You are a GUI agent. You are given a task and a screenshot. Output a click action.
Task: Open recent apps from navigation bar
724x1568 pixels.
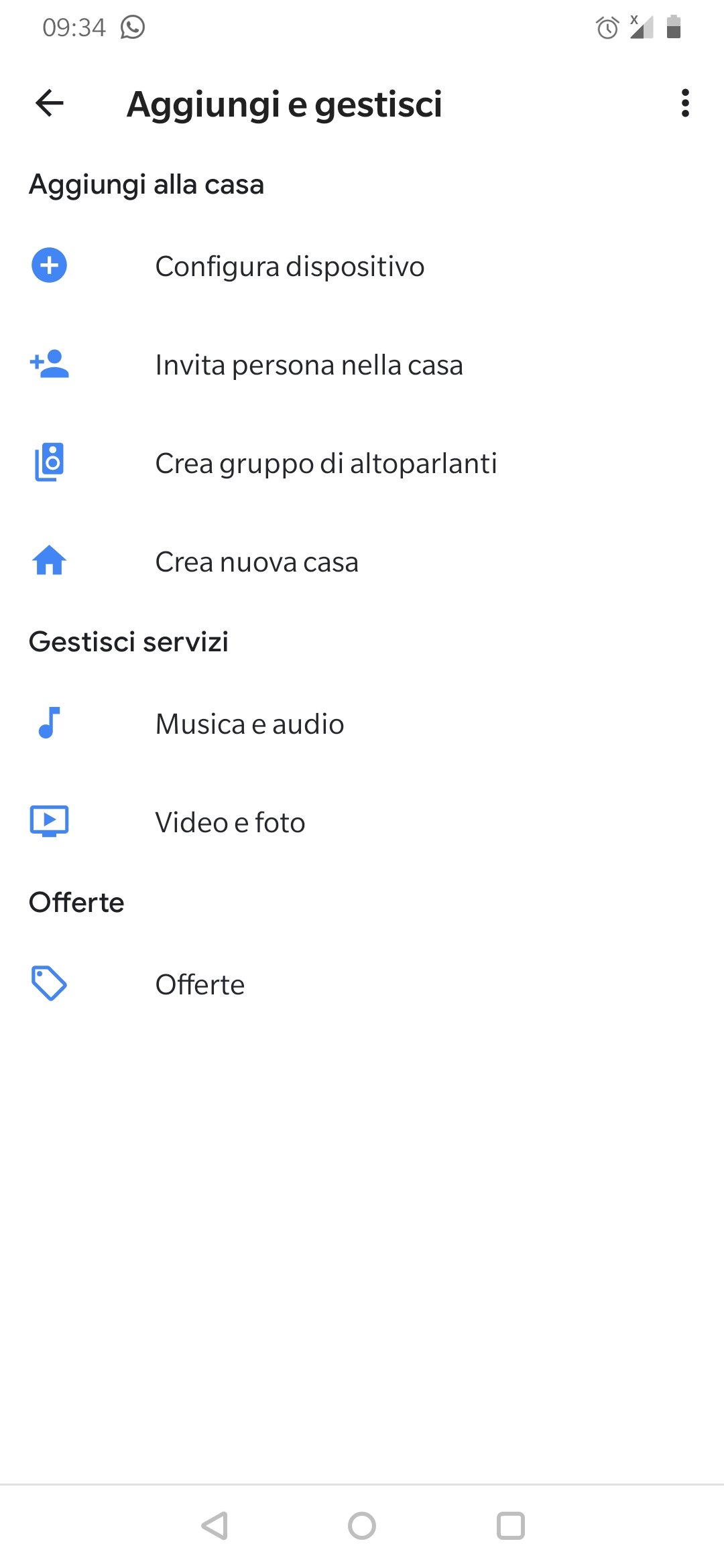pos(510,1526)
